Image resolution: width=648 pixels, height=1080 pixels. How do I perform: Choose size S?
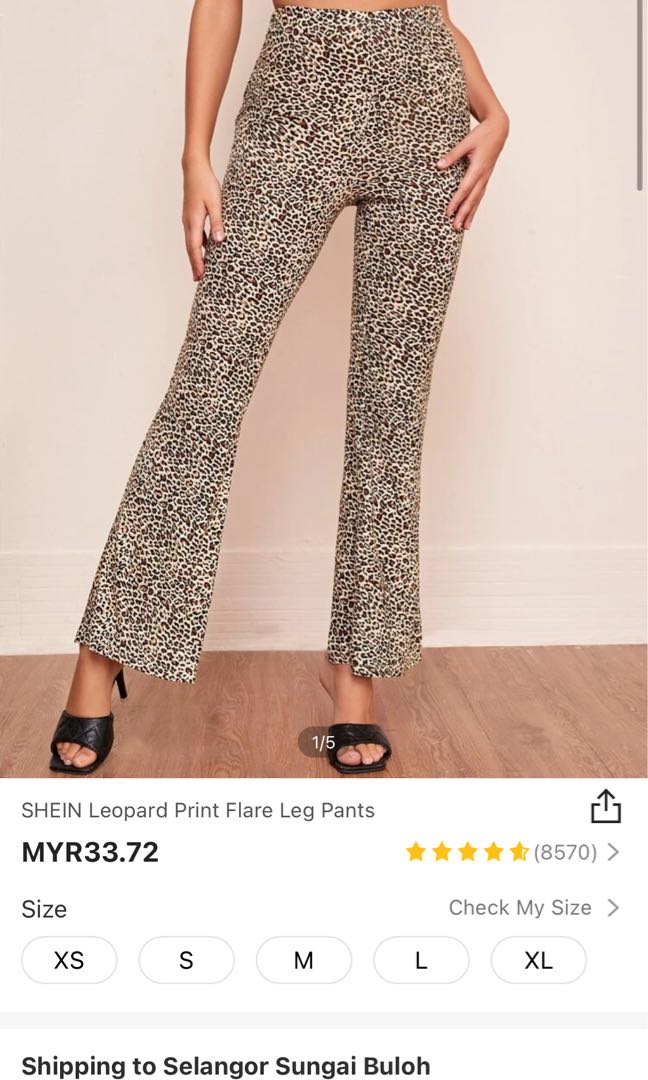point(186,960)
